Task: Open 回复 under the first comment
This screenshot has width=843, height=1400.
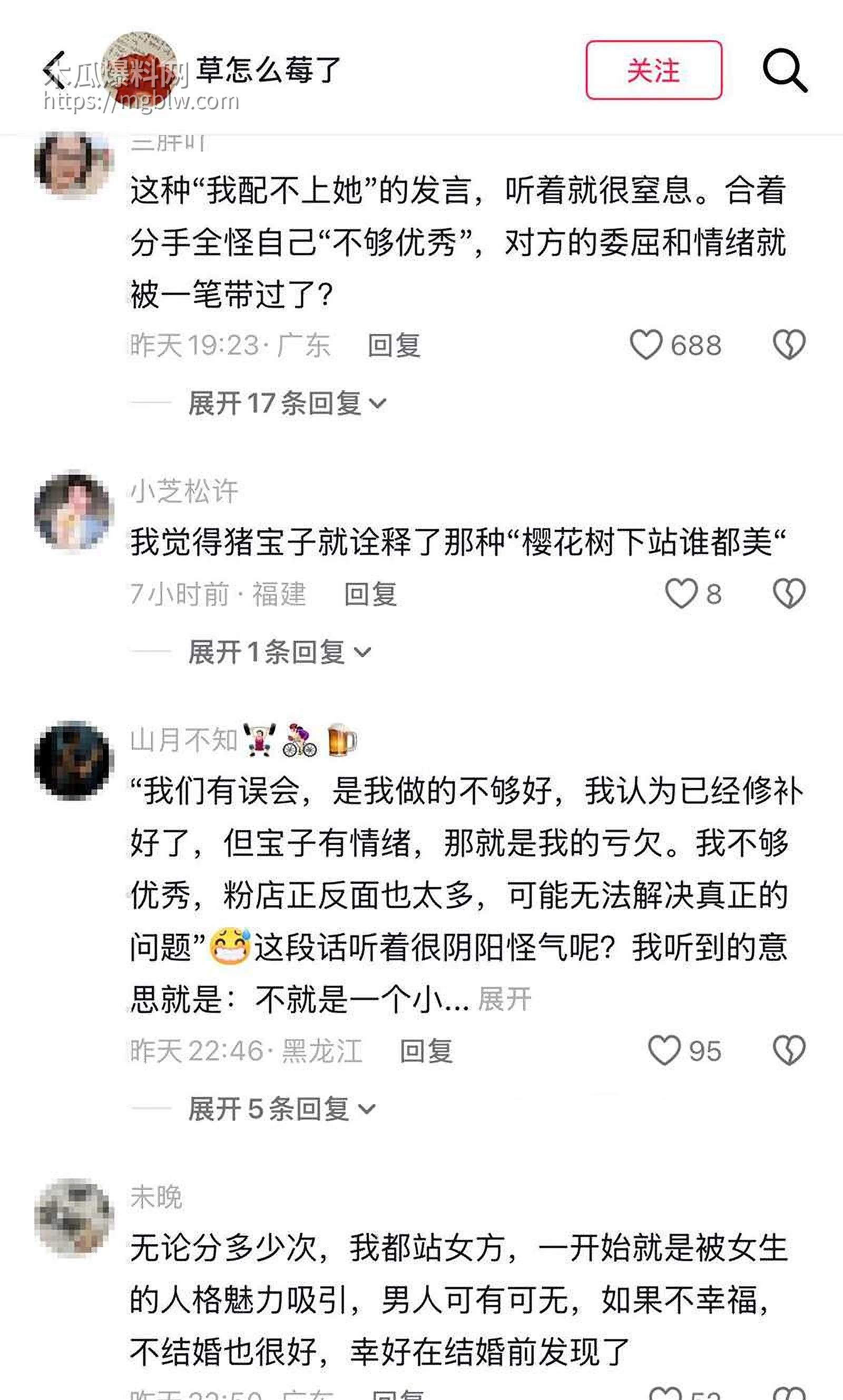Action: [391, 346]
